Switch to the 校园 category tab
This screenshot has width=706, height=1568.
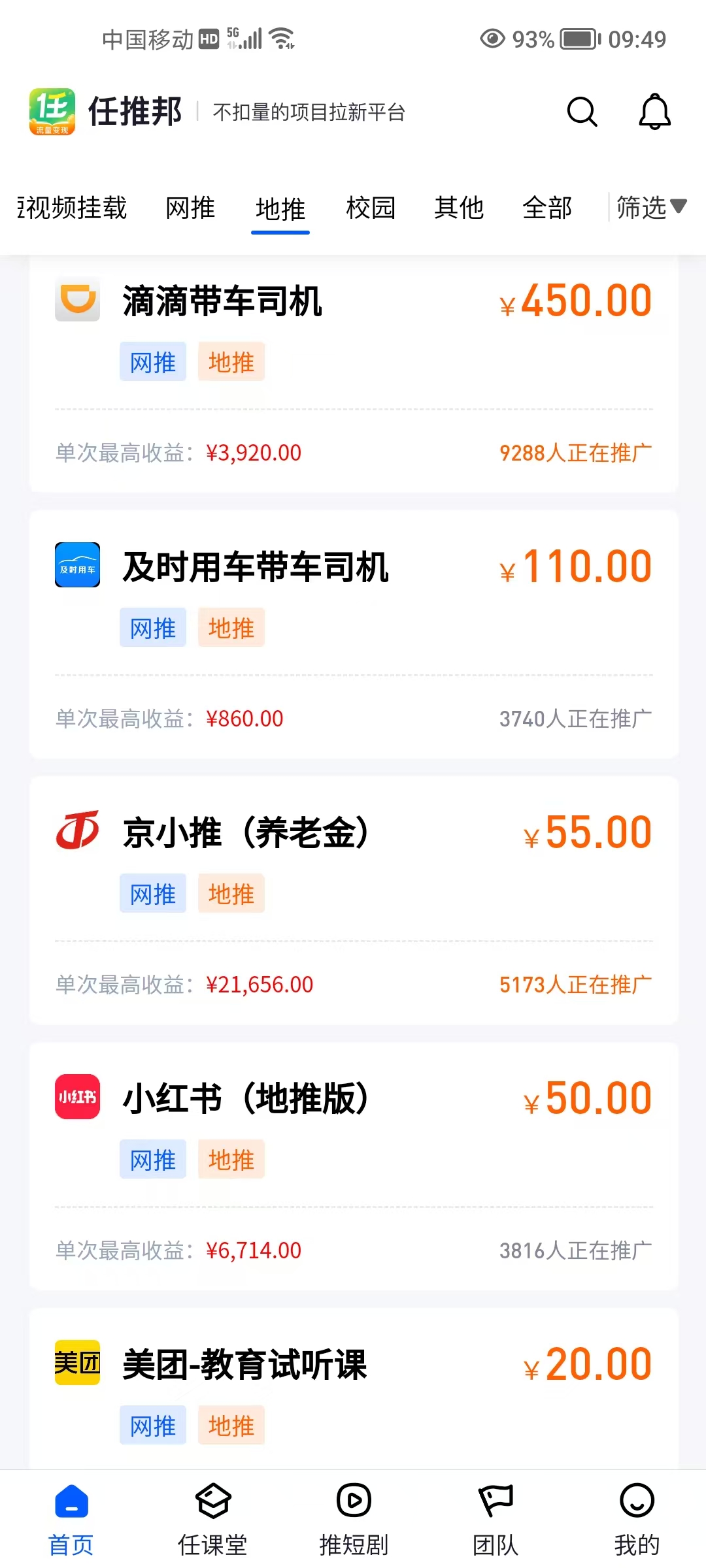pyautogui.click(x=371, y=208)
